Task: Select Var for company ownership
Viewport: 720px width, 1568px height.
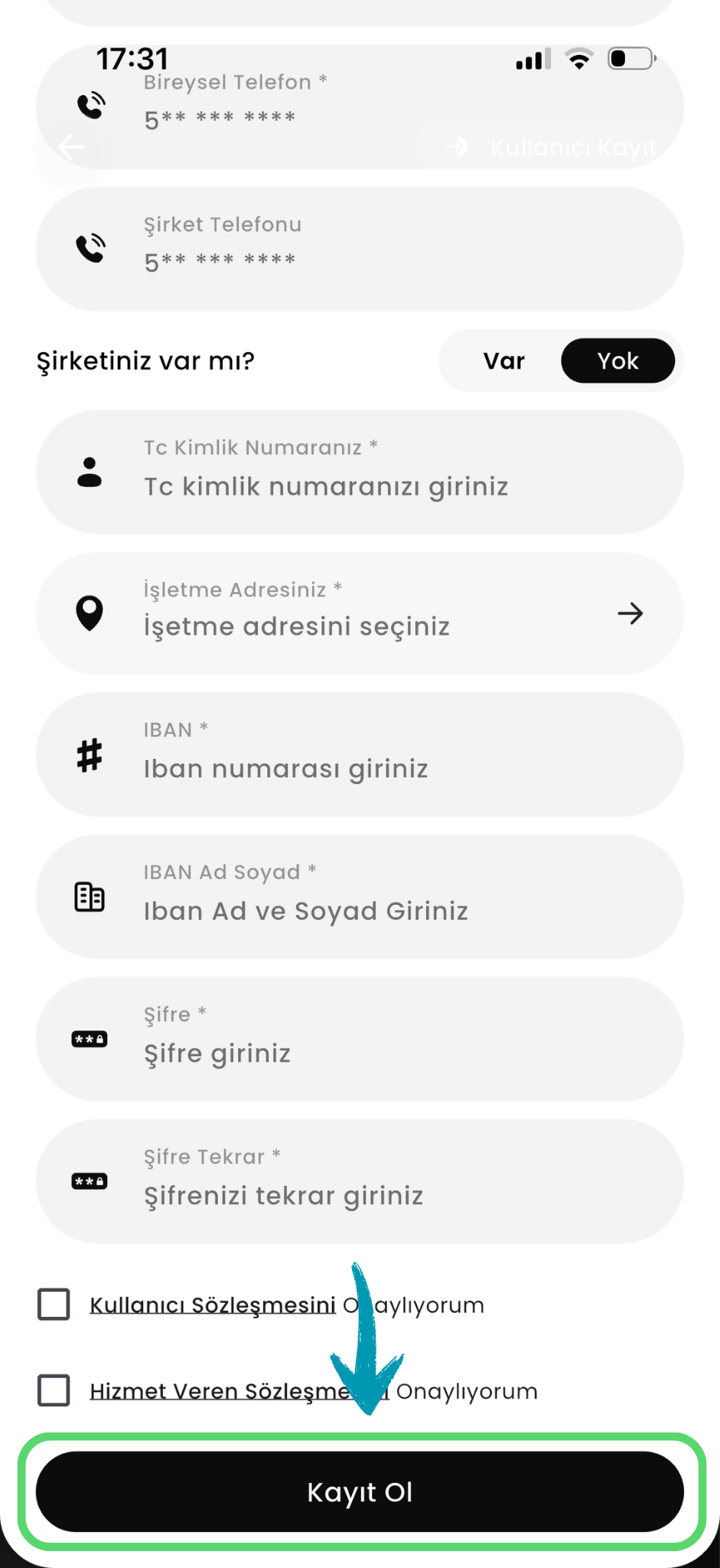Action: [504, 361]
